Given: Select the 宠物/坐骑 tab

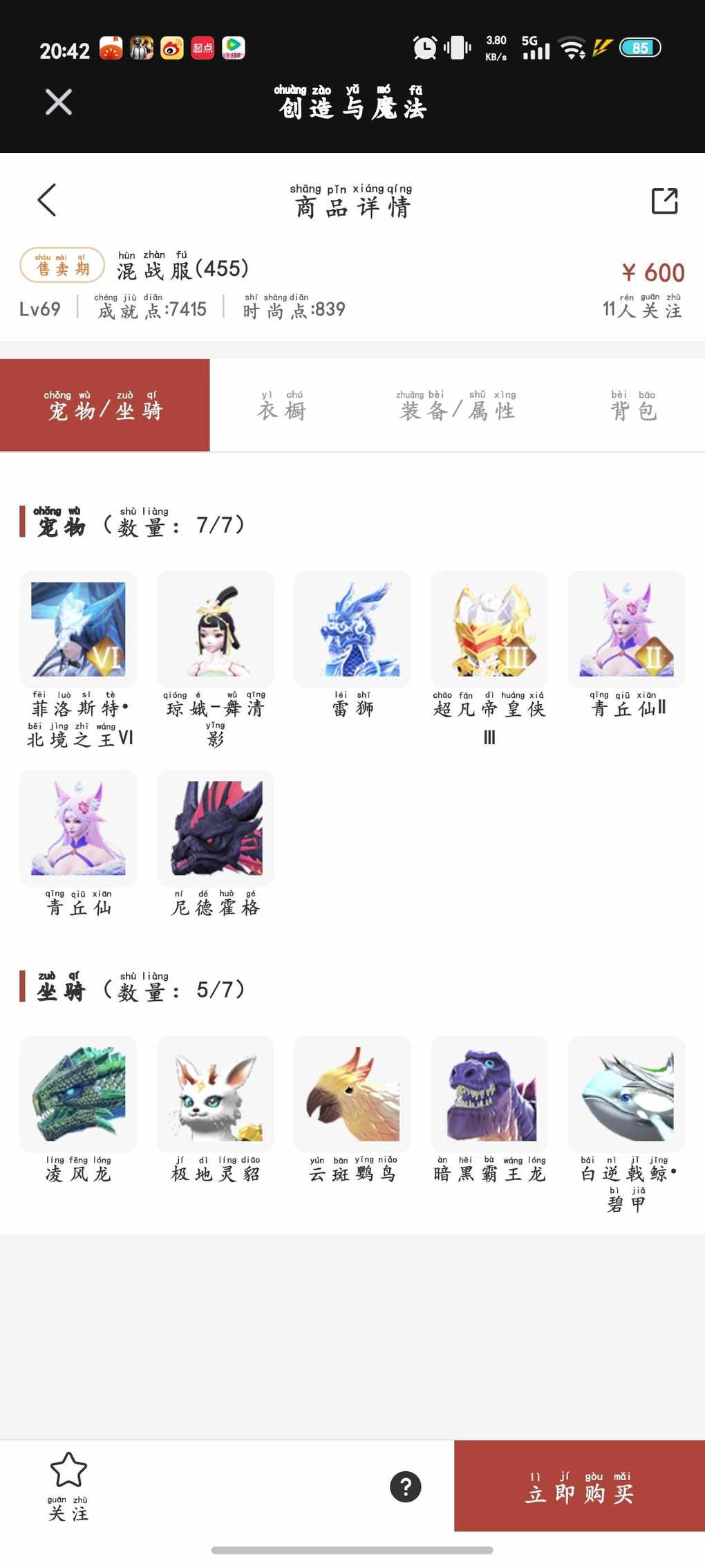Looking at the screenshot, I should pos(105,406).
